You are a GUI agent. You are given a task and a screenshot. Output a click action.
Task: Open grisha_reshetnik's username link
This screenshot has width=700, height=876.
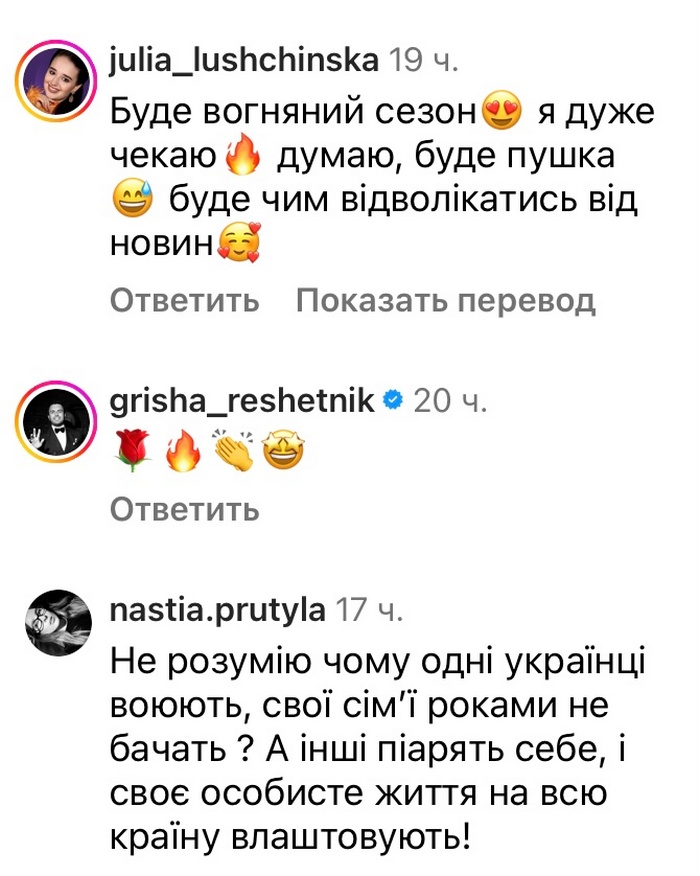241,401
